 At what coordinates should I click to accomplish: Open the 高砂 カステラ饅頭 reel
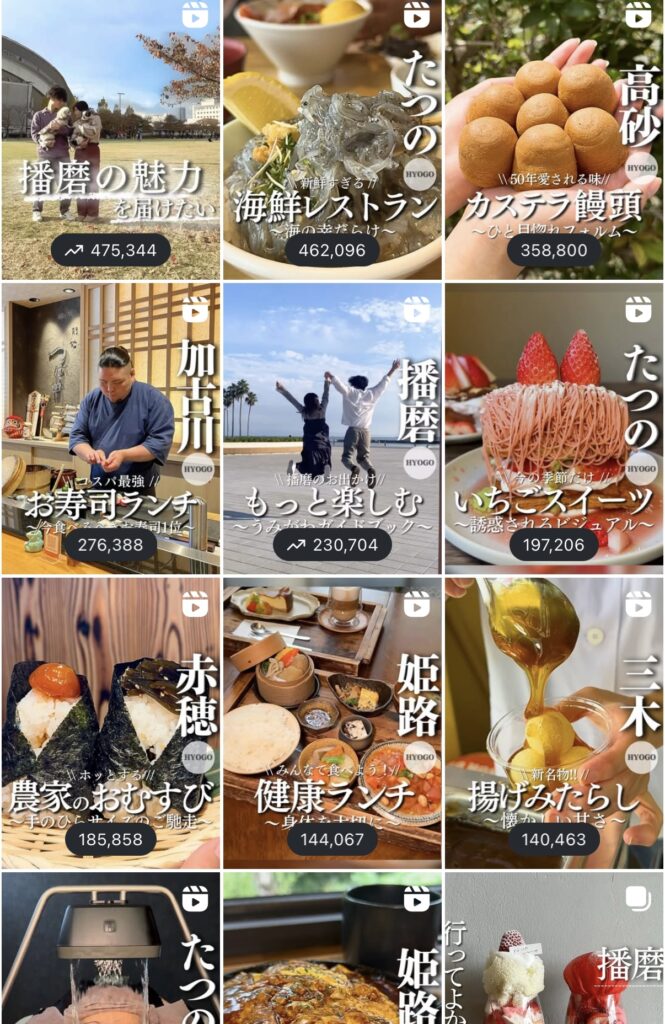tap(554, 140)
